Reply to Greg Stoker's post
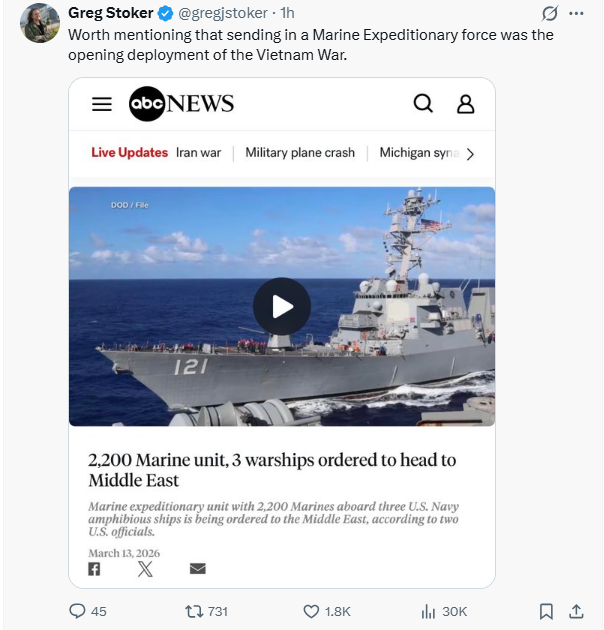Image resolution: width=604 pixels, height=630 pixels. (x=78, y=611)
